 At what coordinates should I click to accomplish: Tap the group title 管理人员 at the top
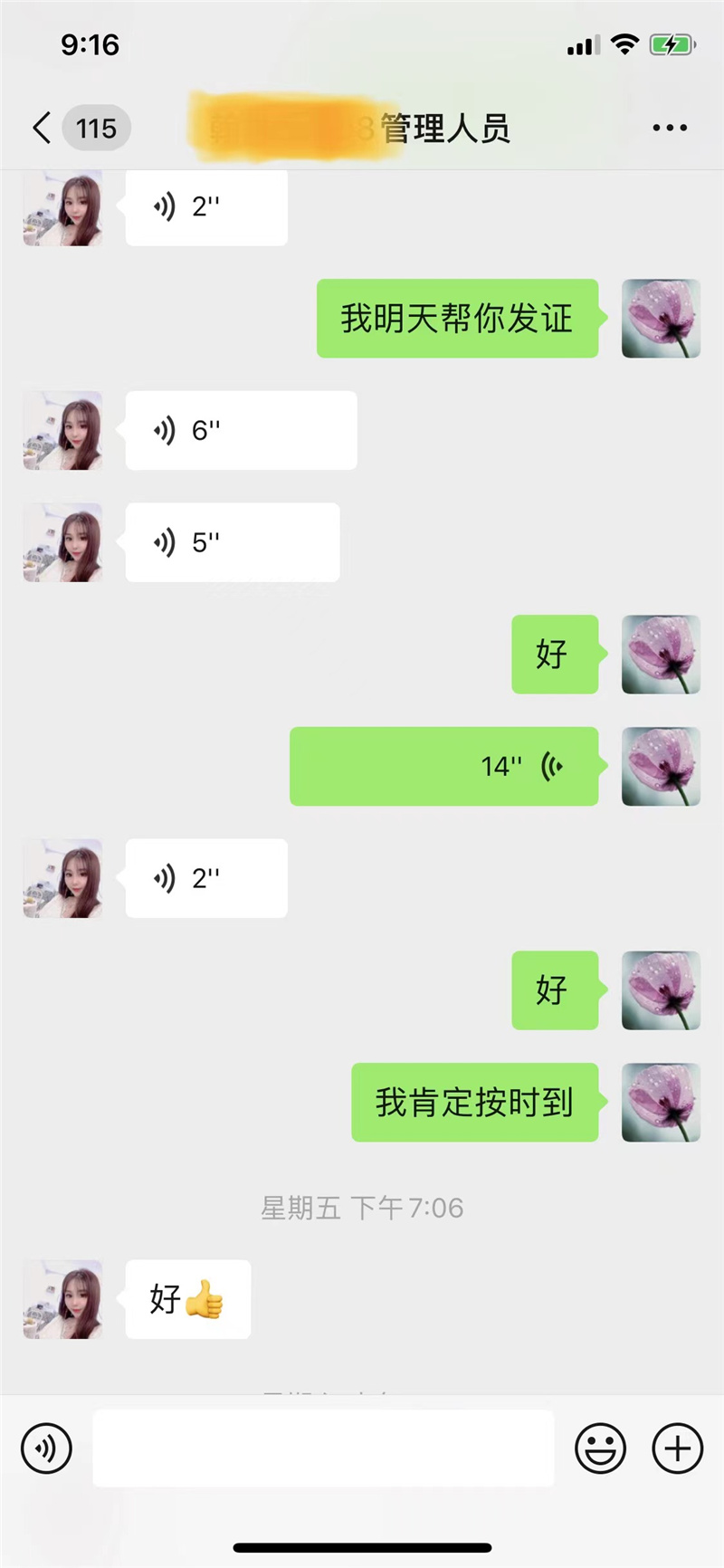point(445,128)
